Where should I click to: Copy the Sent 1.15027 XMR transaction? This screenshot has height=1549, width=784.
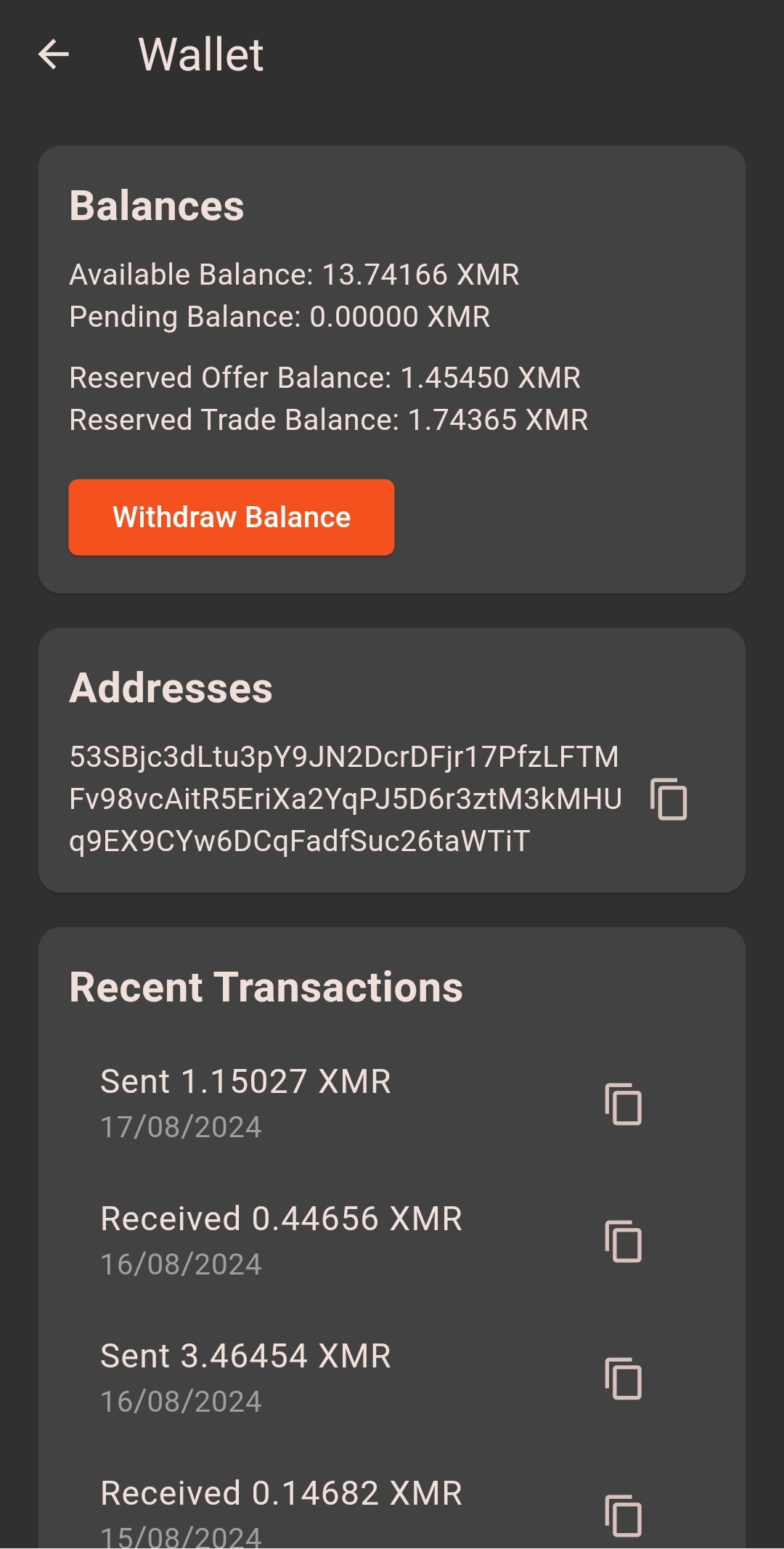[624, 1104]
